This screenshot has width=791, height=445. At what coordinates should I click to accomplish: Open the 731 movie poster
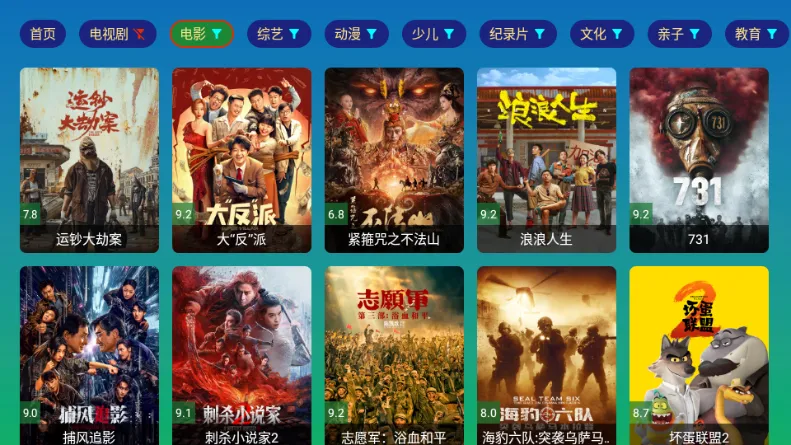click(698, 158)
